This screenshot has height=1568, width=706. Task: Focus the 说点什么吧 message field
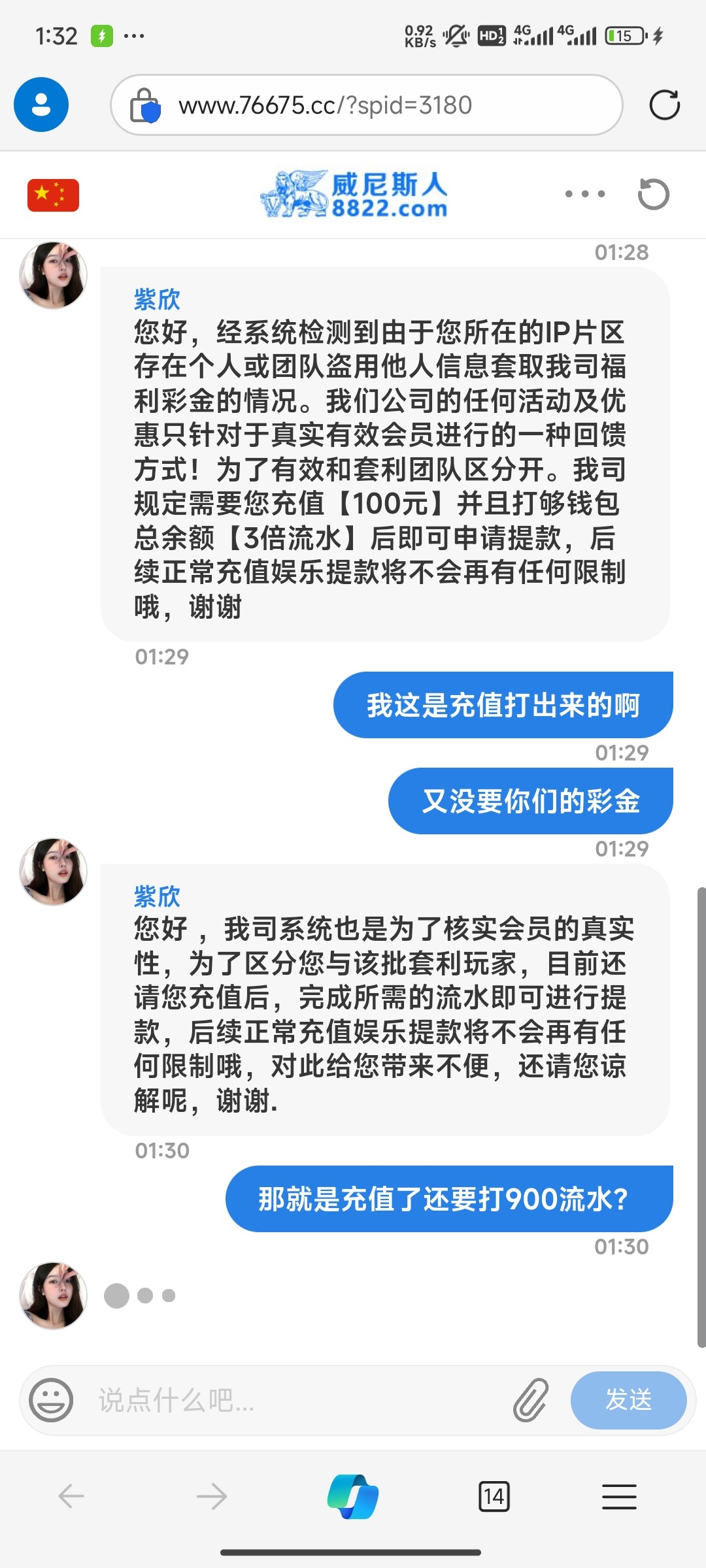point(294,1400)
